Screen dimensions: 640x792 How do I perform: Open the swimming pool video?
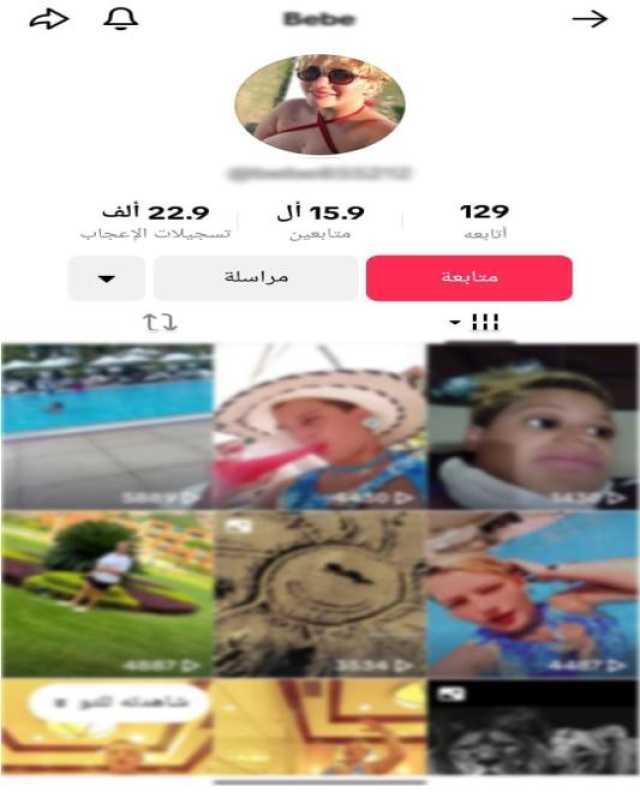coord(107,427)
